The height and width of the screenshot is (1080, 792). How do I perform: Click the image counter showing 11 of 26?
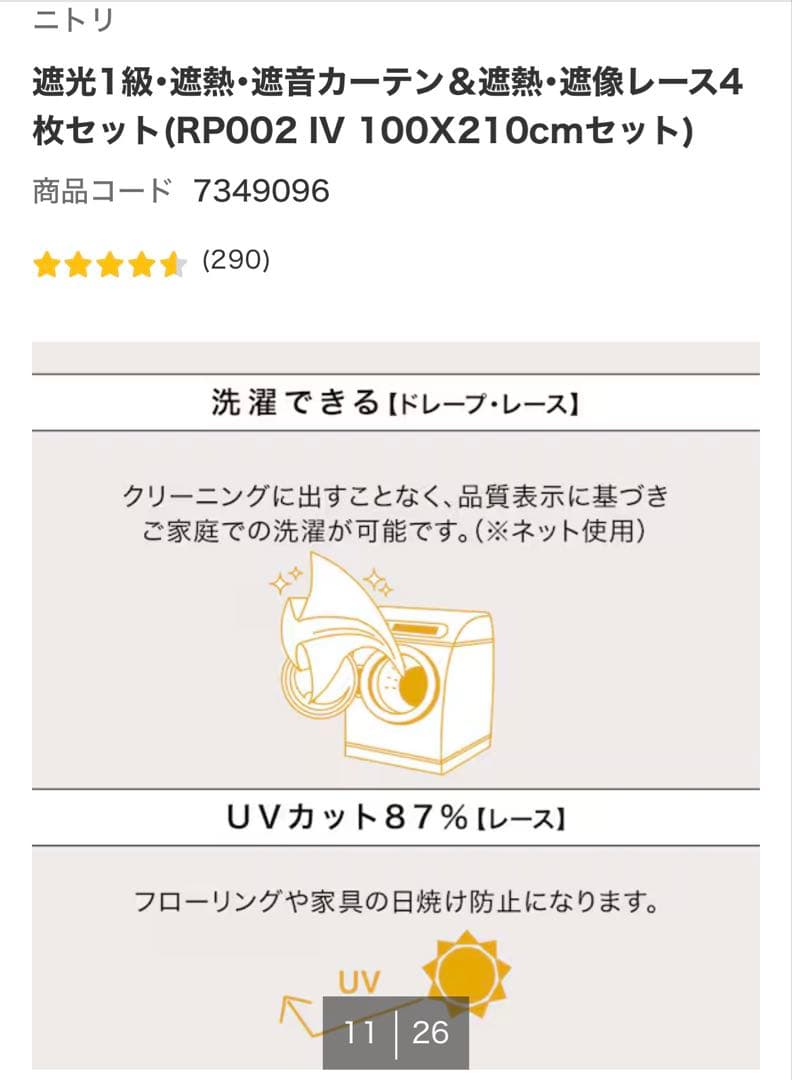point(396,1030)
